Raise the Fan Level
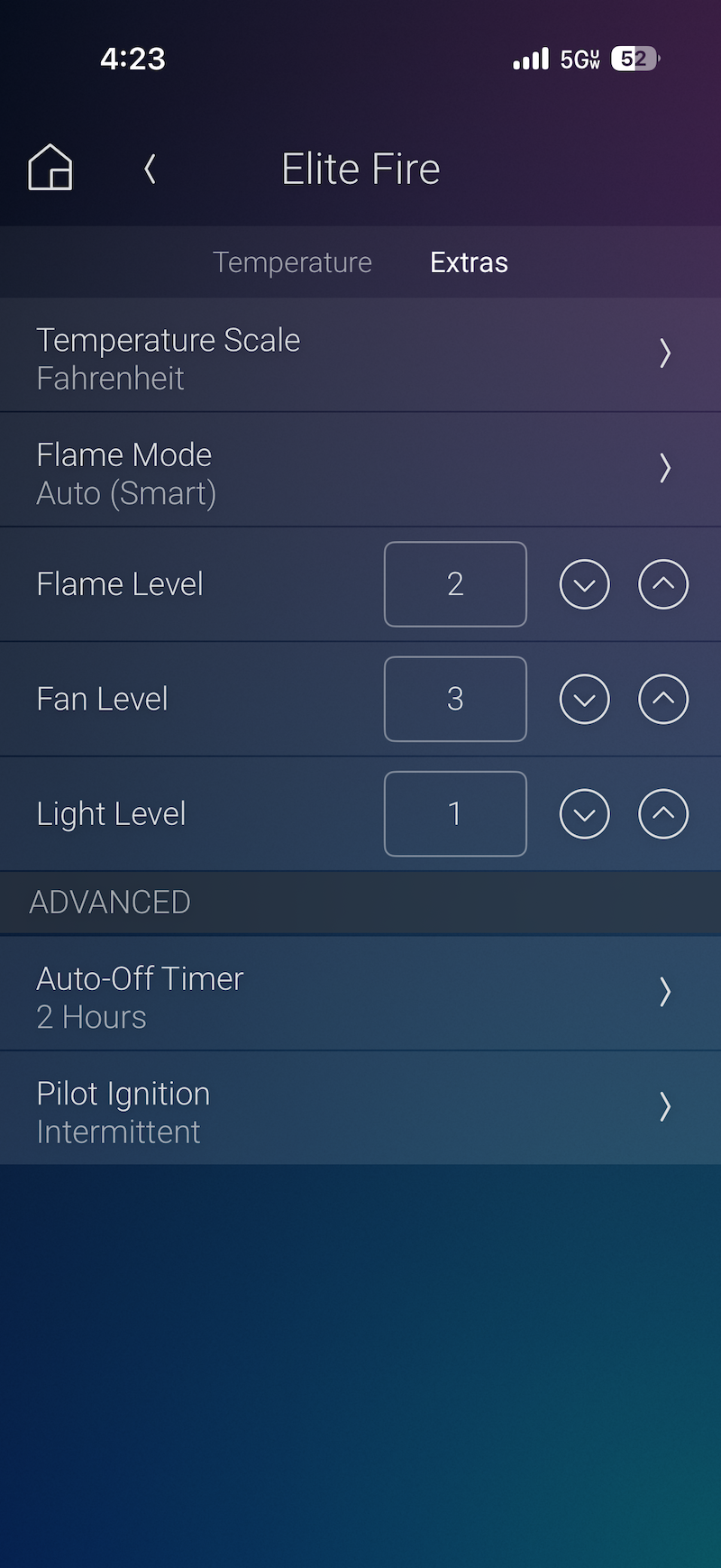This screenshot has height=1568, width=721. click(663, 699)
